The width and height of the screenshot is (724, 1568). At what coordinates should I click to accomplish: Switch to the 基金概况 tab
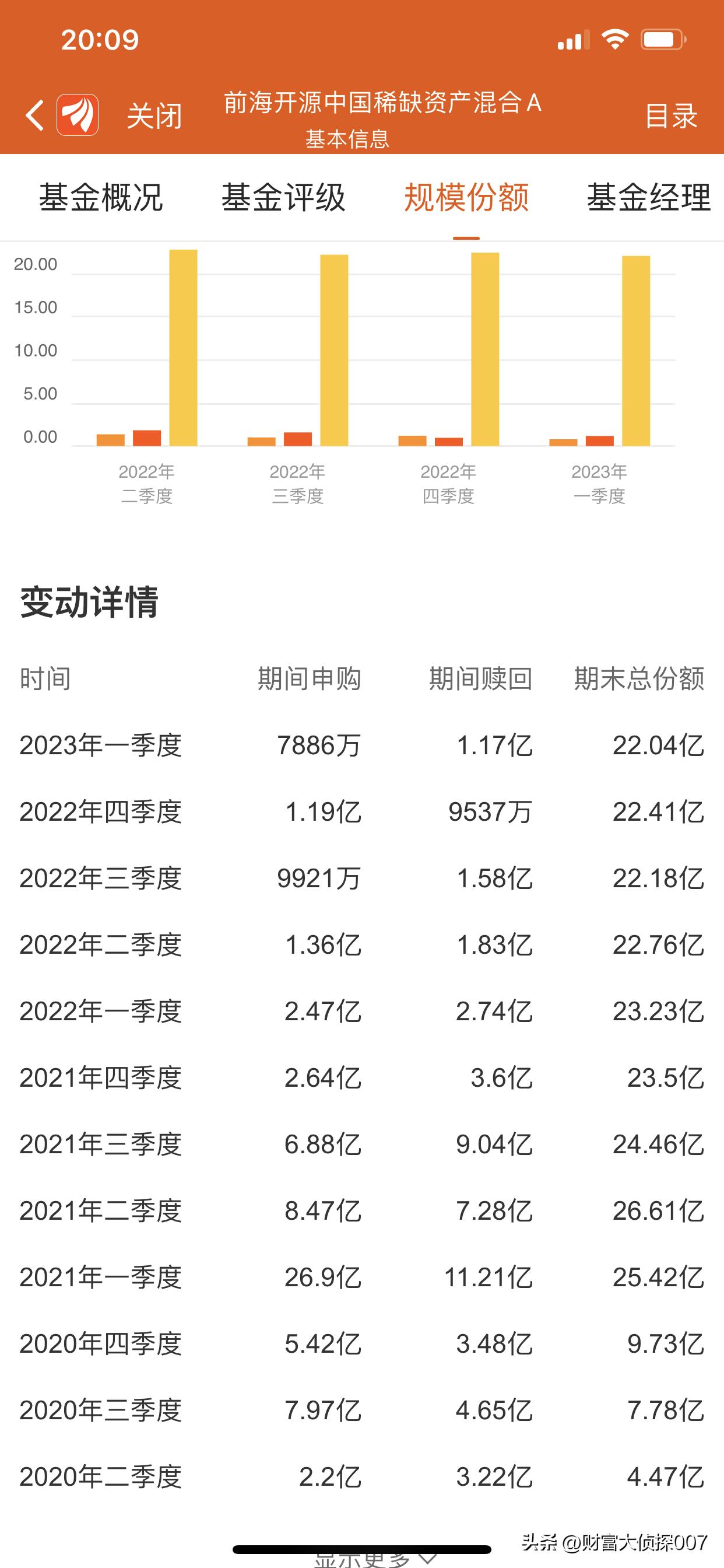pyautogui.click(x=102, y=197)
